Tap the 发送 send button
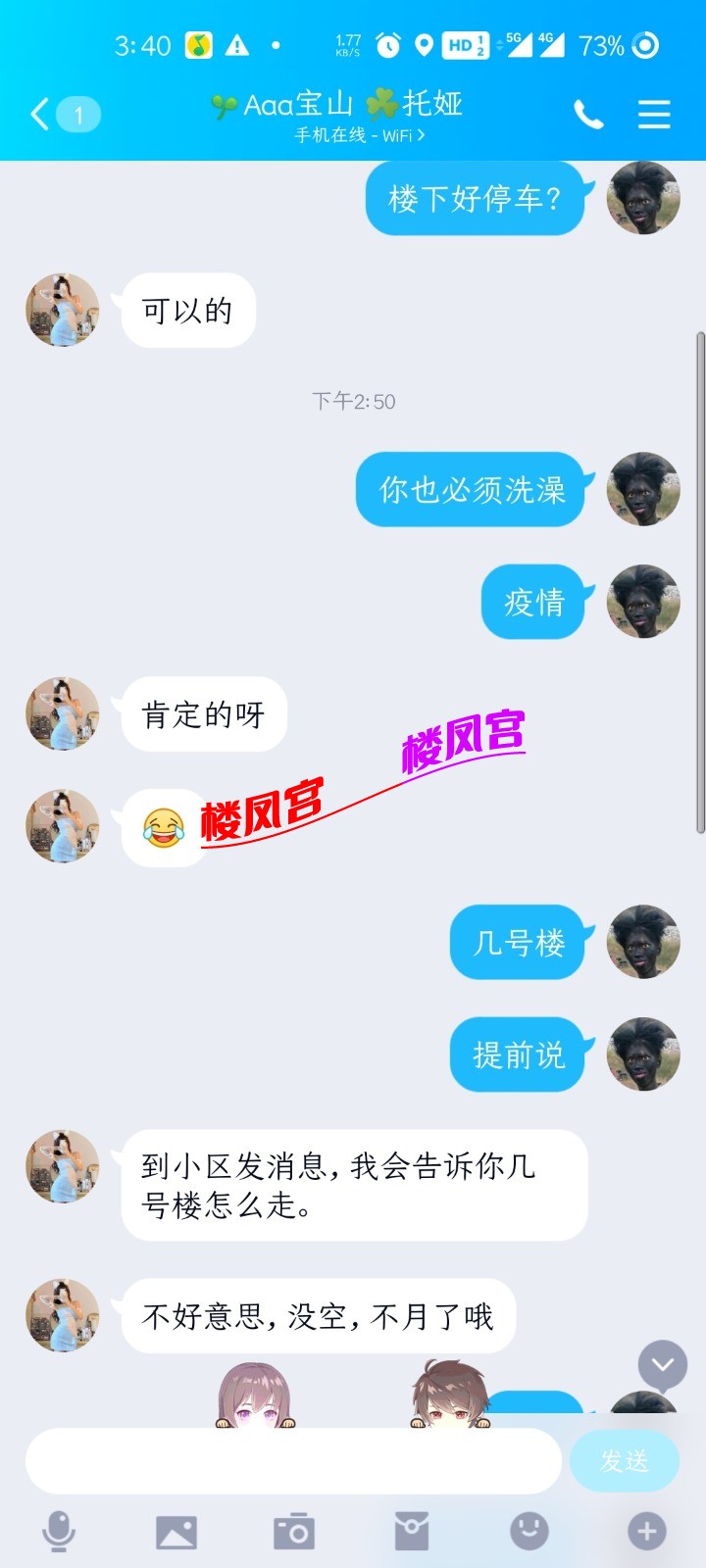 coord(624,1460)
